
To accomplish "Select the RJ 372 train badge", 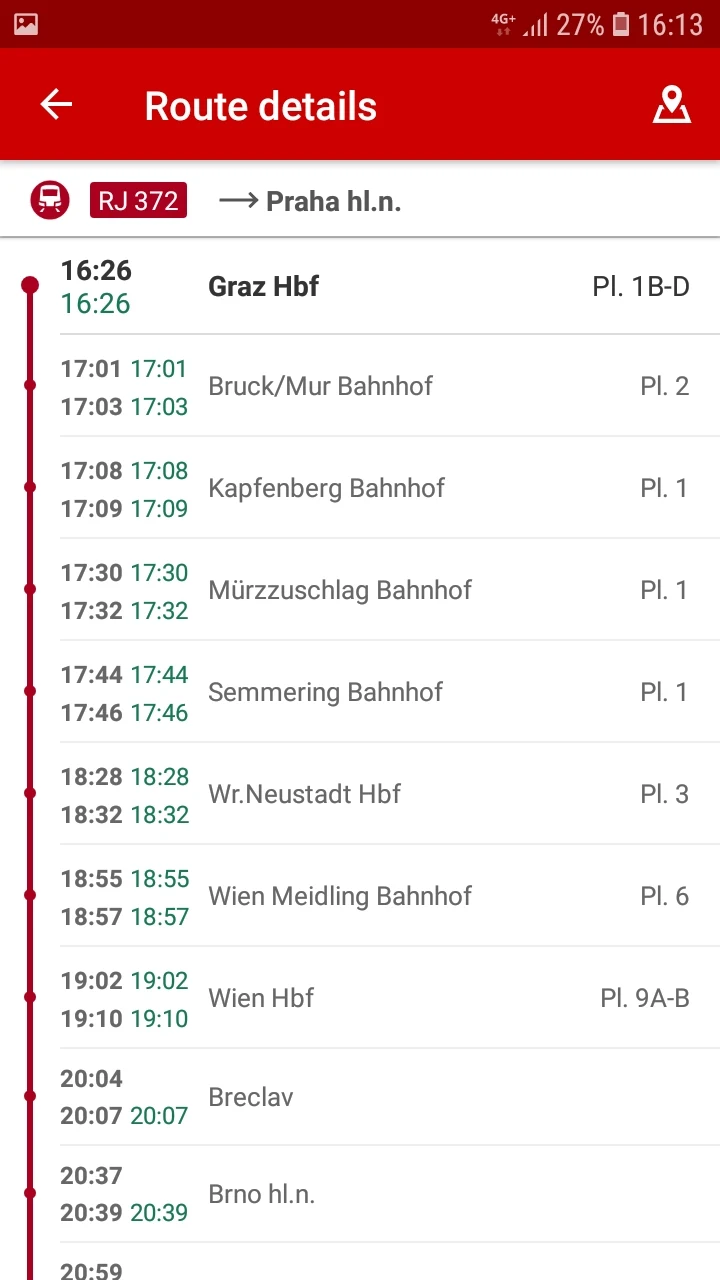I will tap(137, 200).
